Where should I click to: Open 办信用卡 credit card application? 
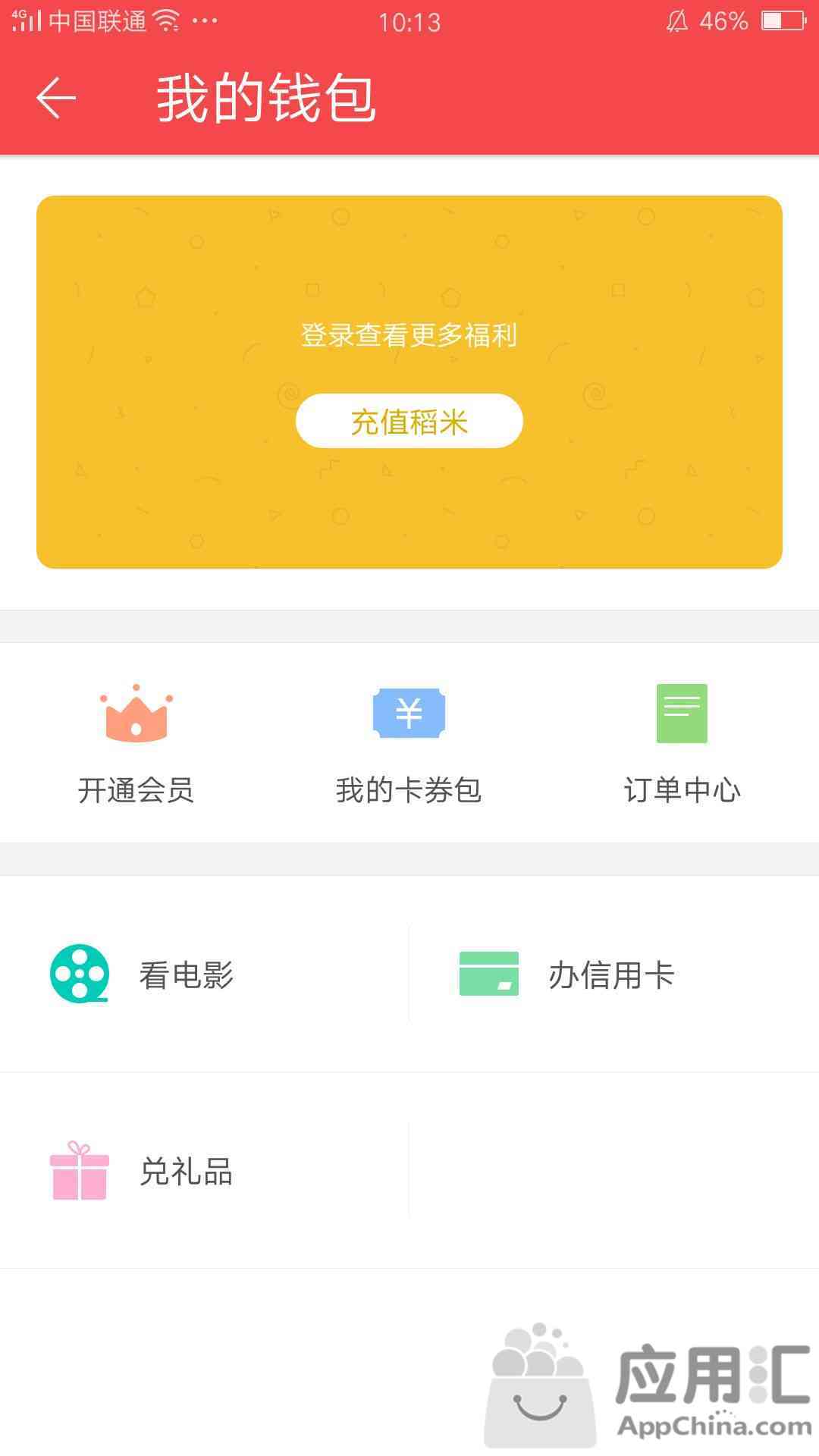coord(614,974)
